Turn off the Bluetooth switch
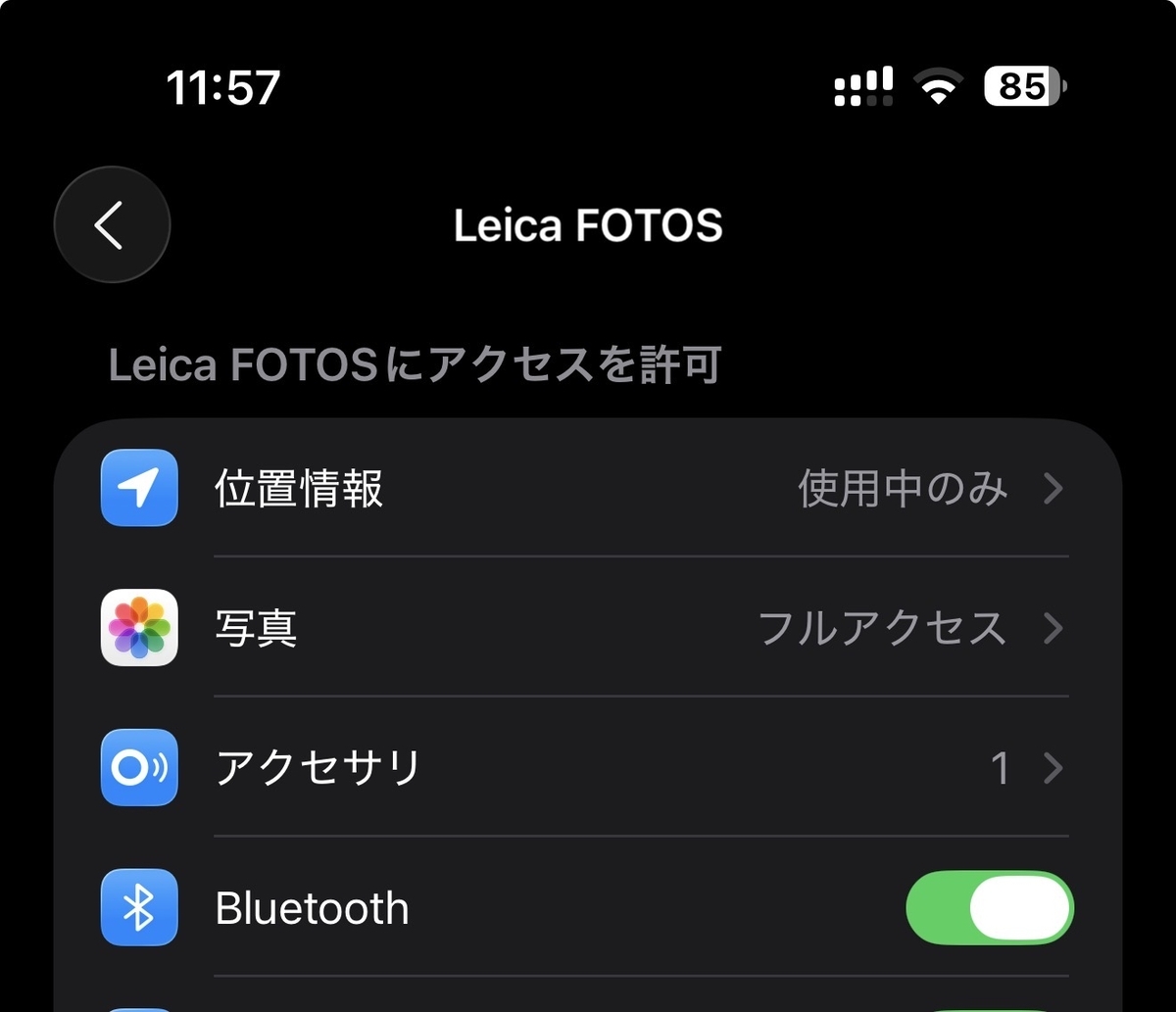 tap(990, 907)
